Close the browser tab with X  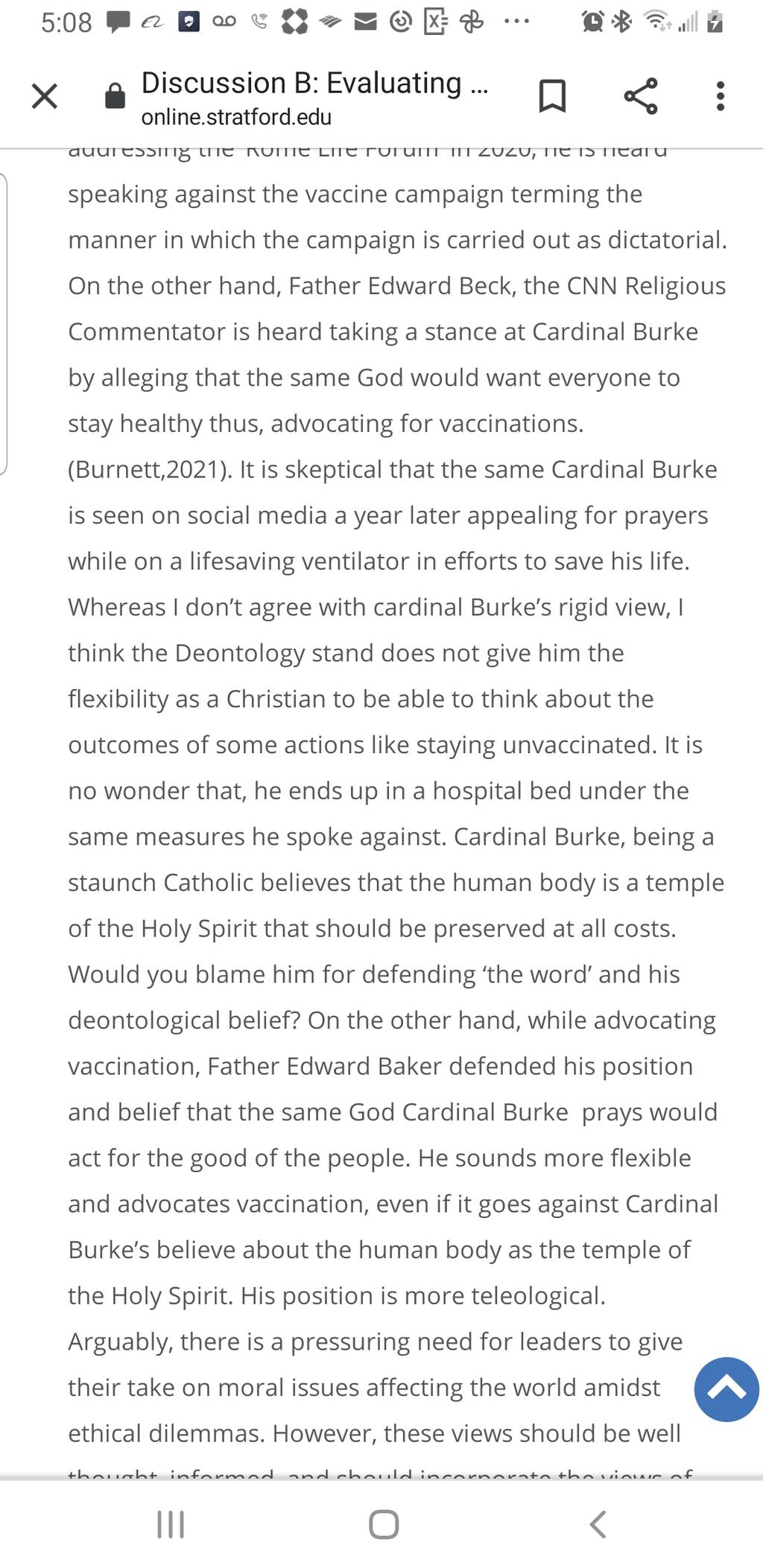[45, 96]
